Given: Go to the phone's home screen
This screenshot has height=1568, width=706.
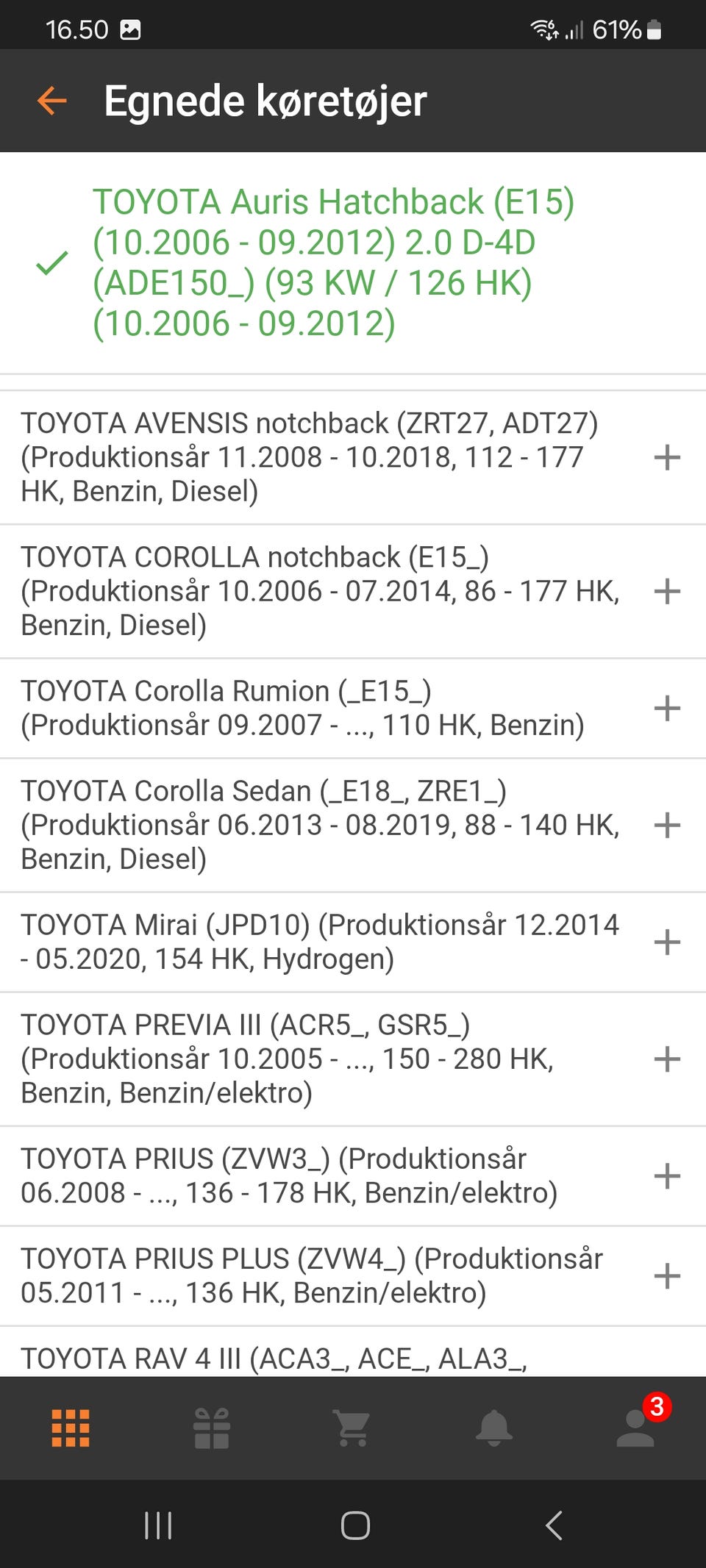Looking at the screenshot, I should point(354,1525).
